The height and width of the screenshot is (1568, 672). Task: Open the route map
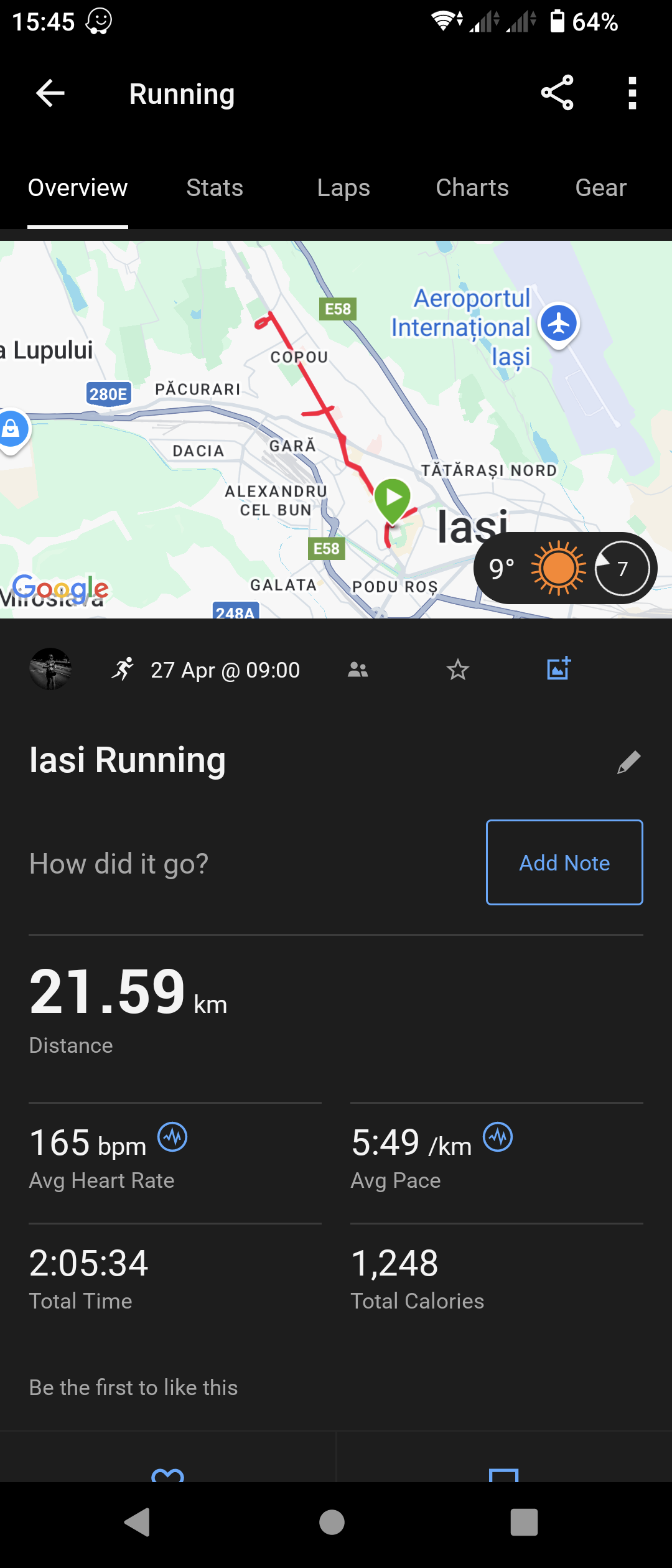click(249, 436)
